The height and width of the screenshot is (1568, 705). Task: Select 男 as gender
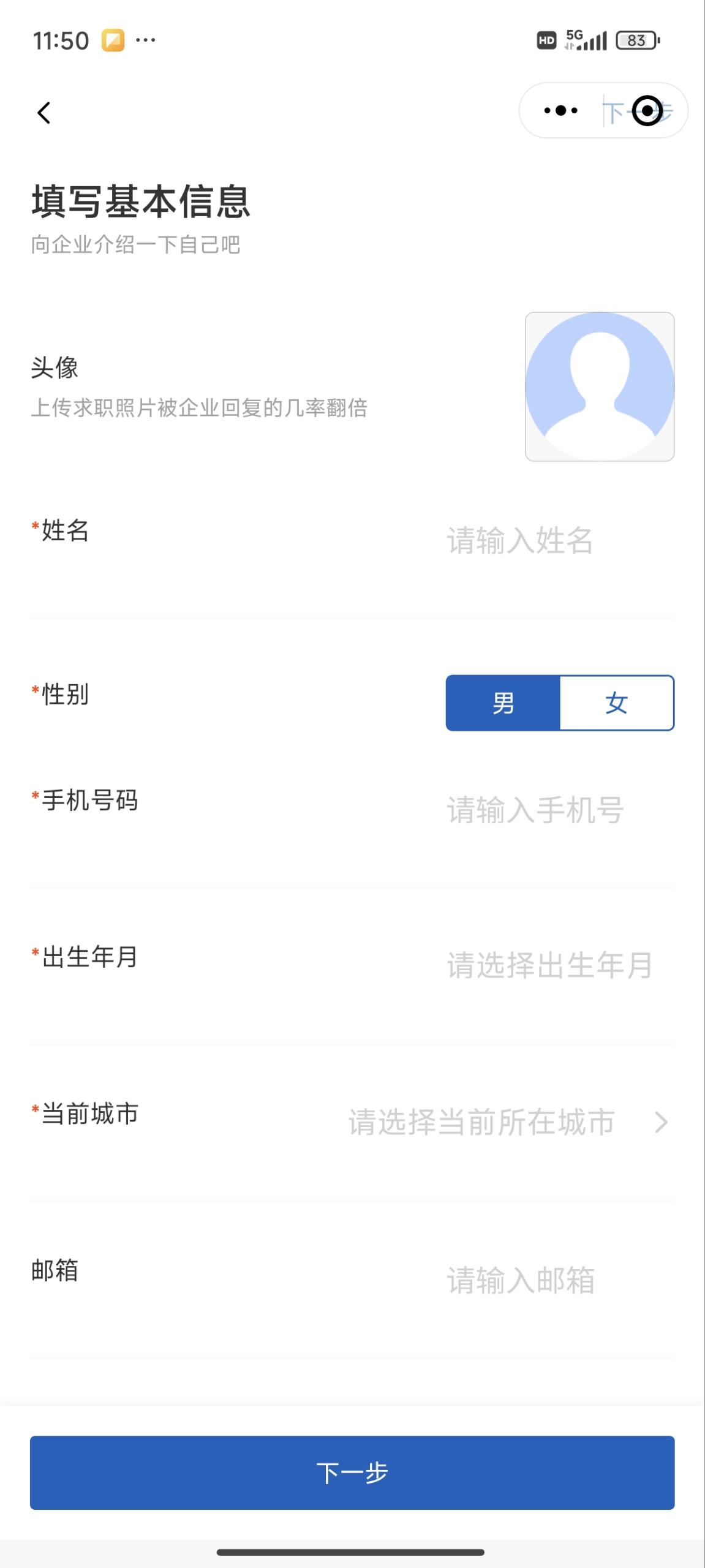point(503,703)
